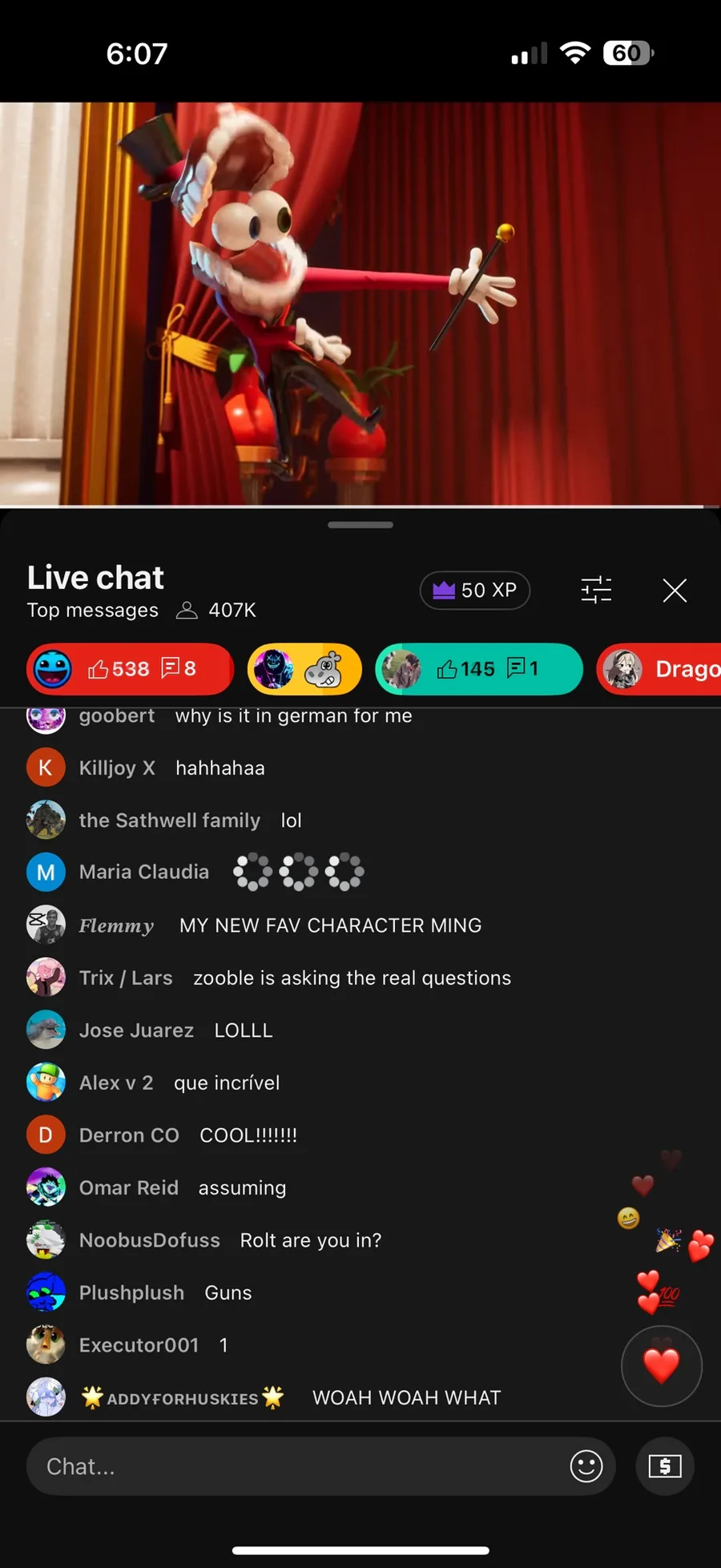Tap the 50 XP crown badge

point(475,591)
